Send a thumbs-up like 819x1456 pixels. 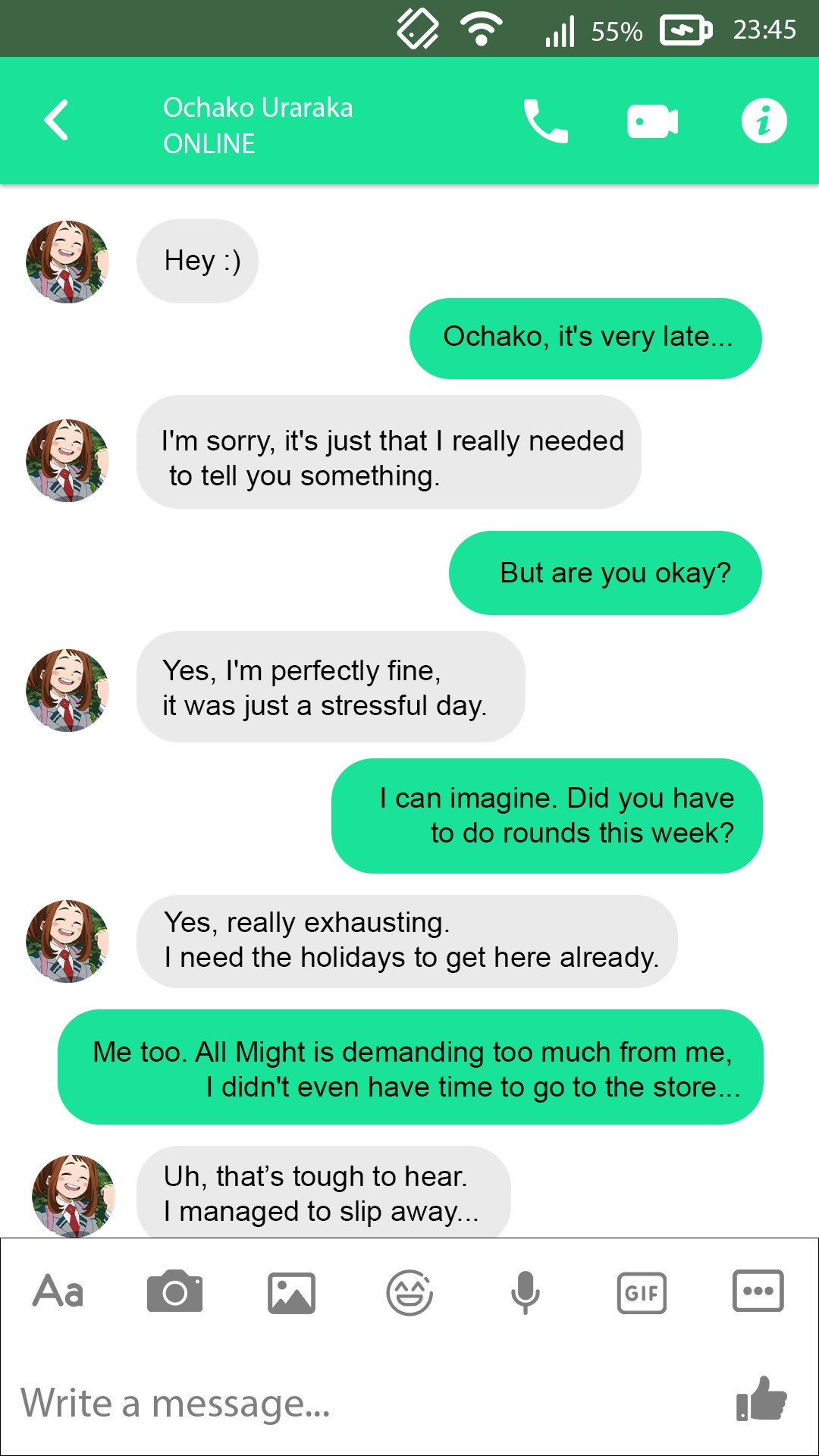click(x=761, y=1398)
